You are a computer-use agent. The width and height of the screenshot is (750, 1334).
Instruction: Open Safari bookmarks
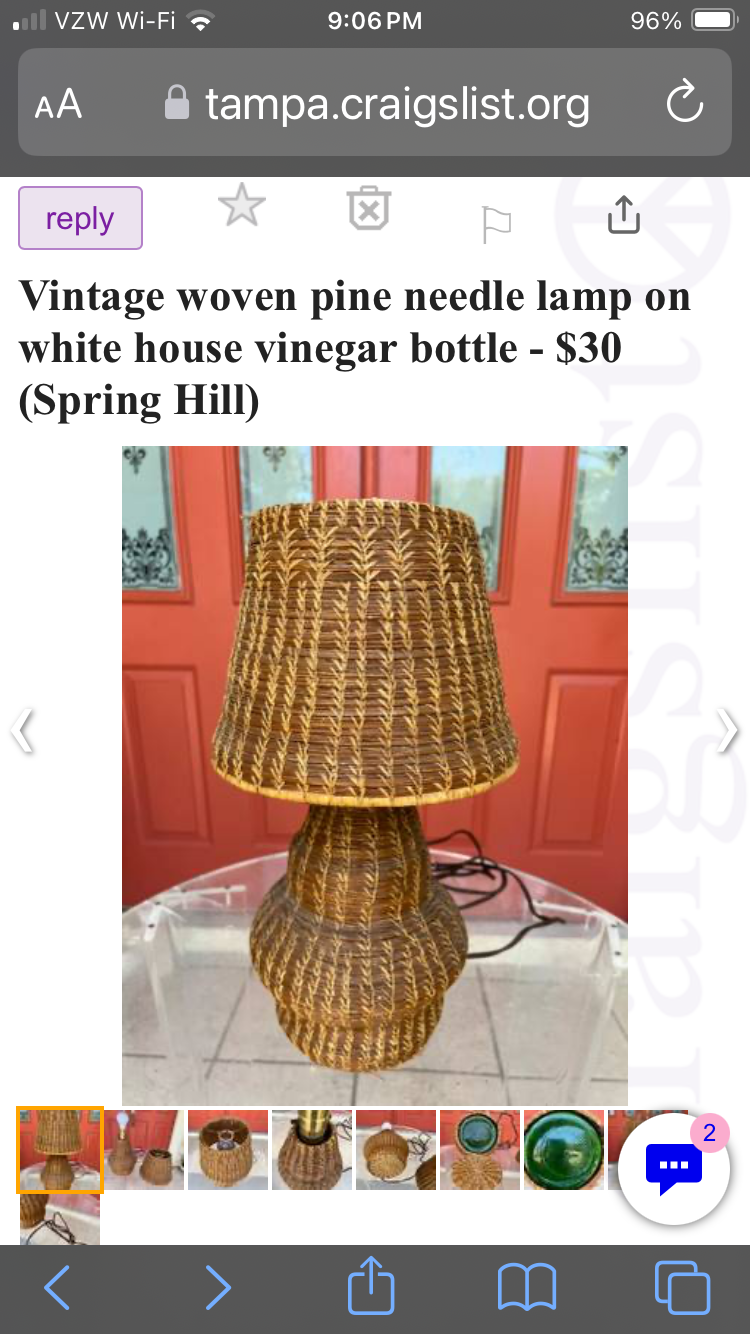pos(527,1288)
